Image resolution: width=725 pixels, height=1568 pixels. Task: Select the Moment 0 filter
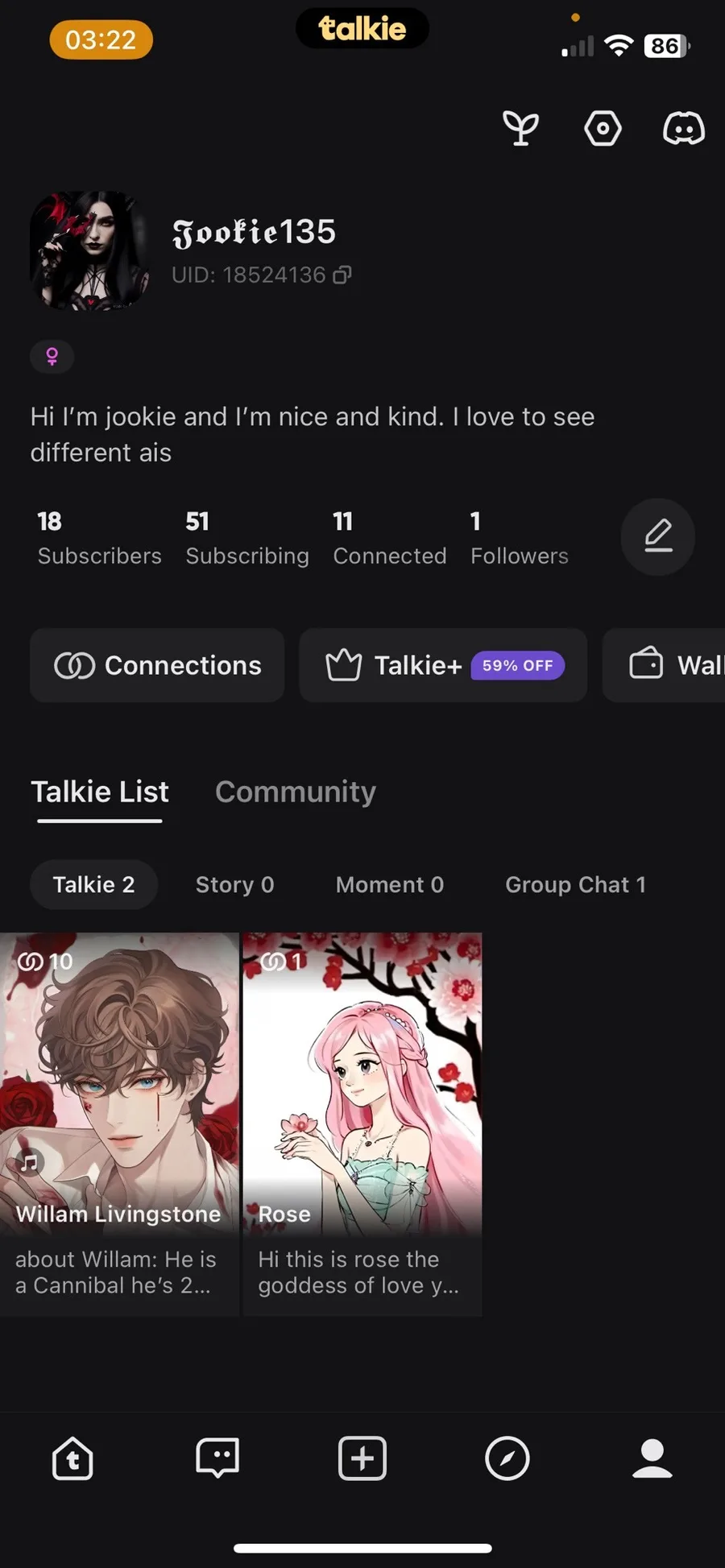[390, 884]
